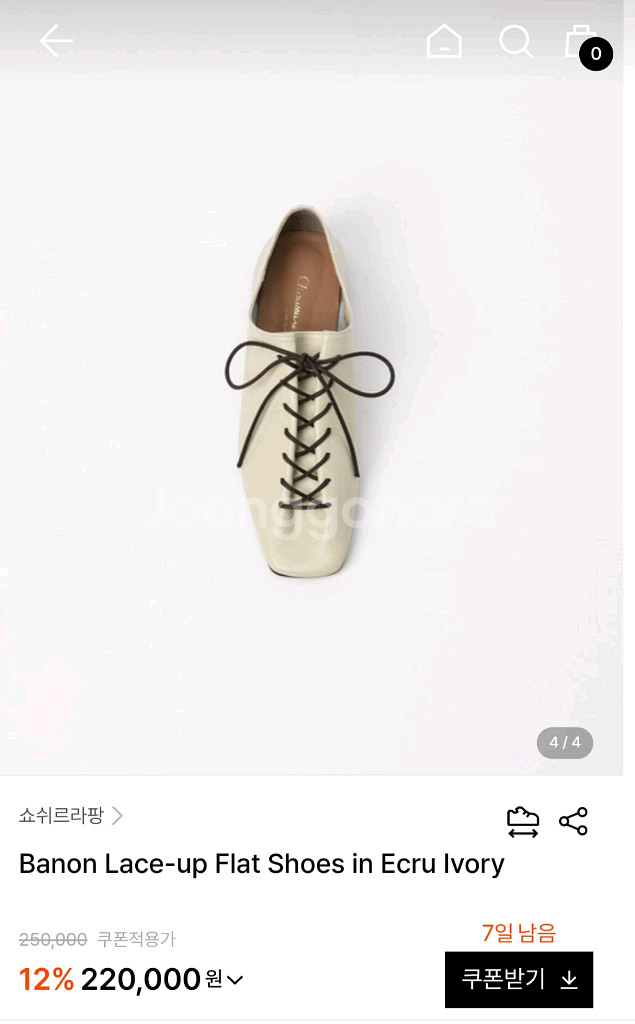Screen dimensions: 635x1024
Task: Go back to the previous page
Action: pyautogui.click(x=56, y=41)
